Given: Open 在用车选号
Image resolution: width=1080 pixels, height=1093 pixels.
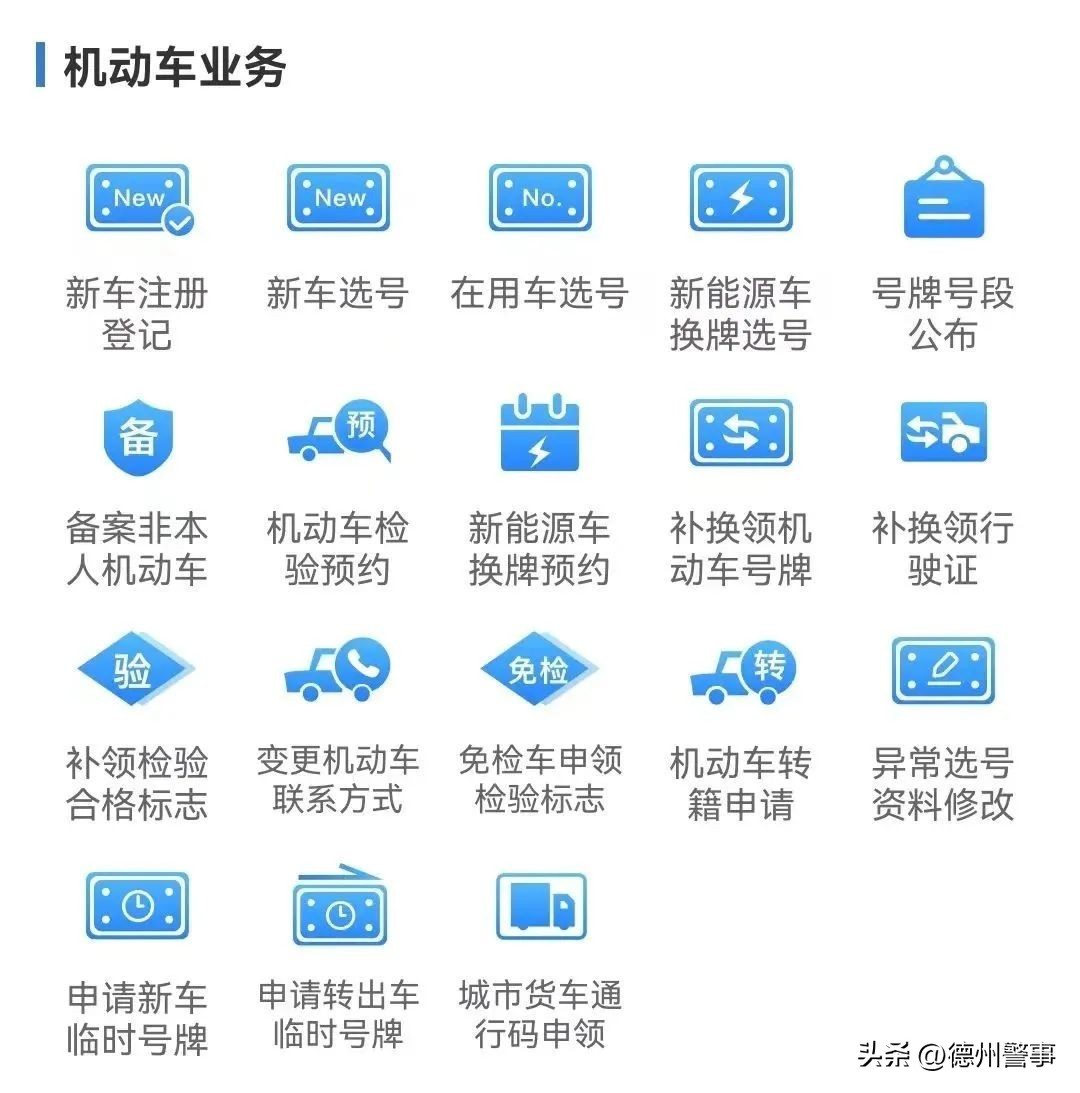Looking at the screenshot, I should click(x=539, y=199).
